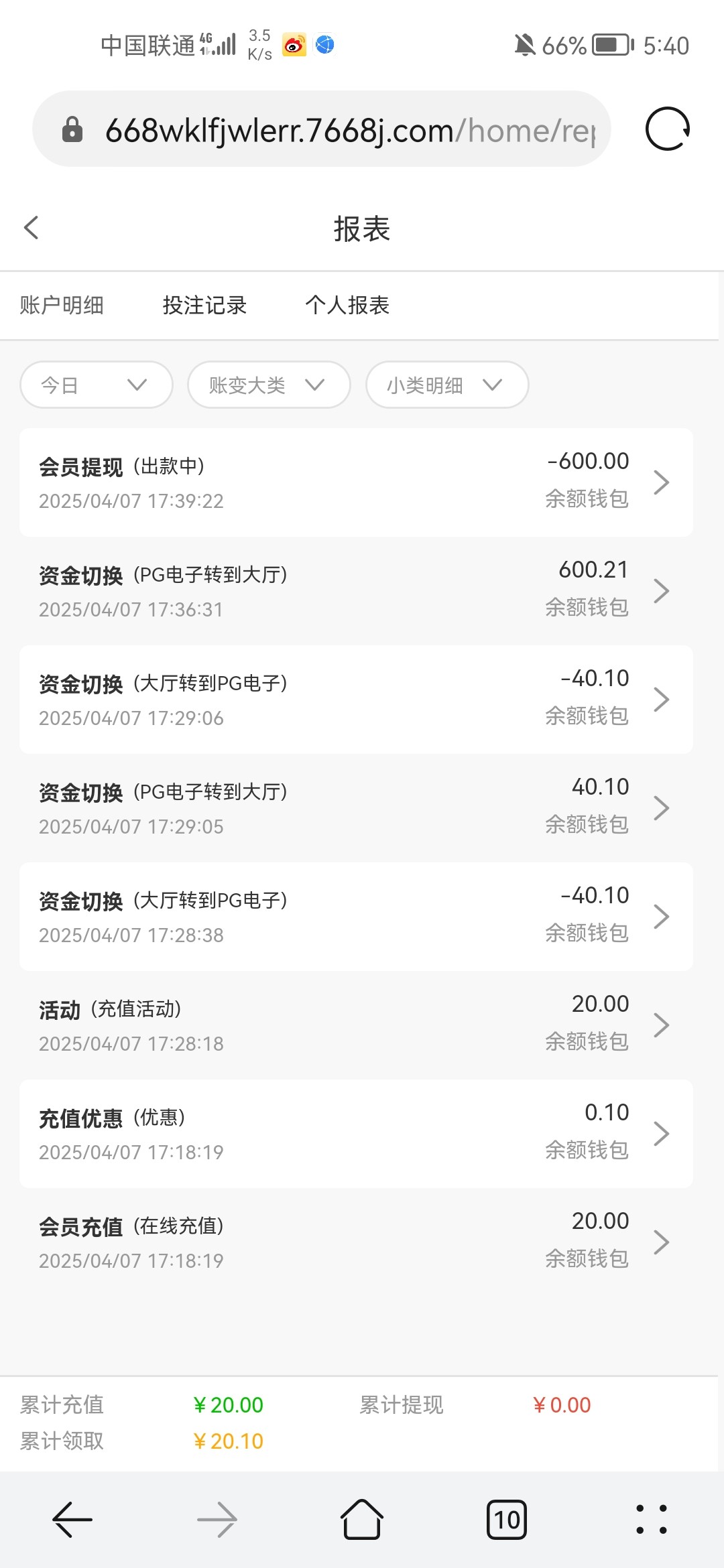Open the 会员提现 (出款中) -600.00 record

(355, 482)
